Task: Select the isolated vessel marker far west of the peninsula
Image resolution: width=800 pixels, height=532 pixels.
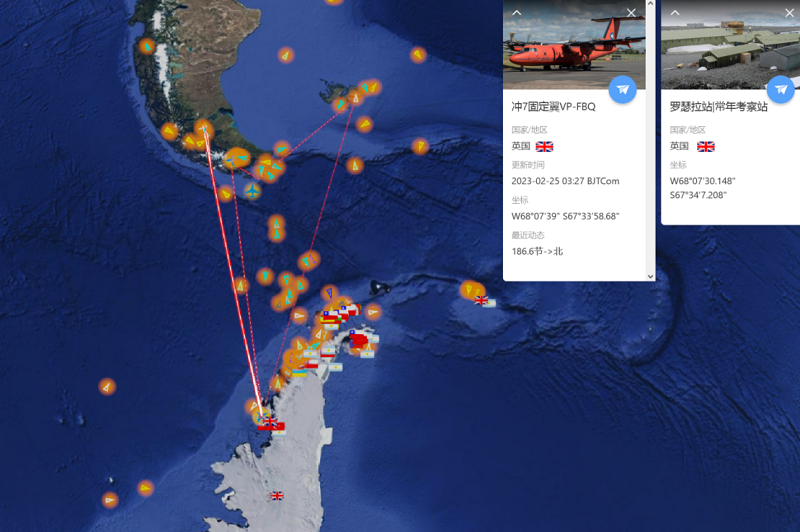Action: pyautogui.click(x=106, y=386)
